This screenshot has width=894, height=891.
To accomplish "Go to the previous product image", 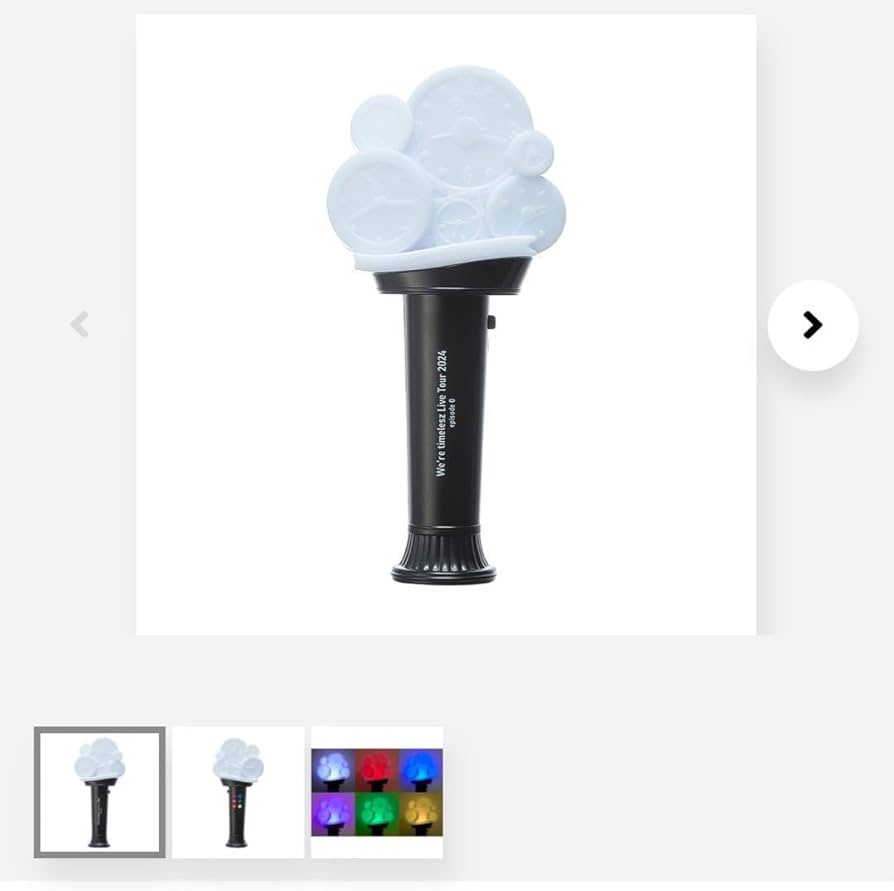I will click(x=80, y=324).
